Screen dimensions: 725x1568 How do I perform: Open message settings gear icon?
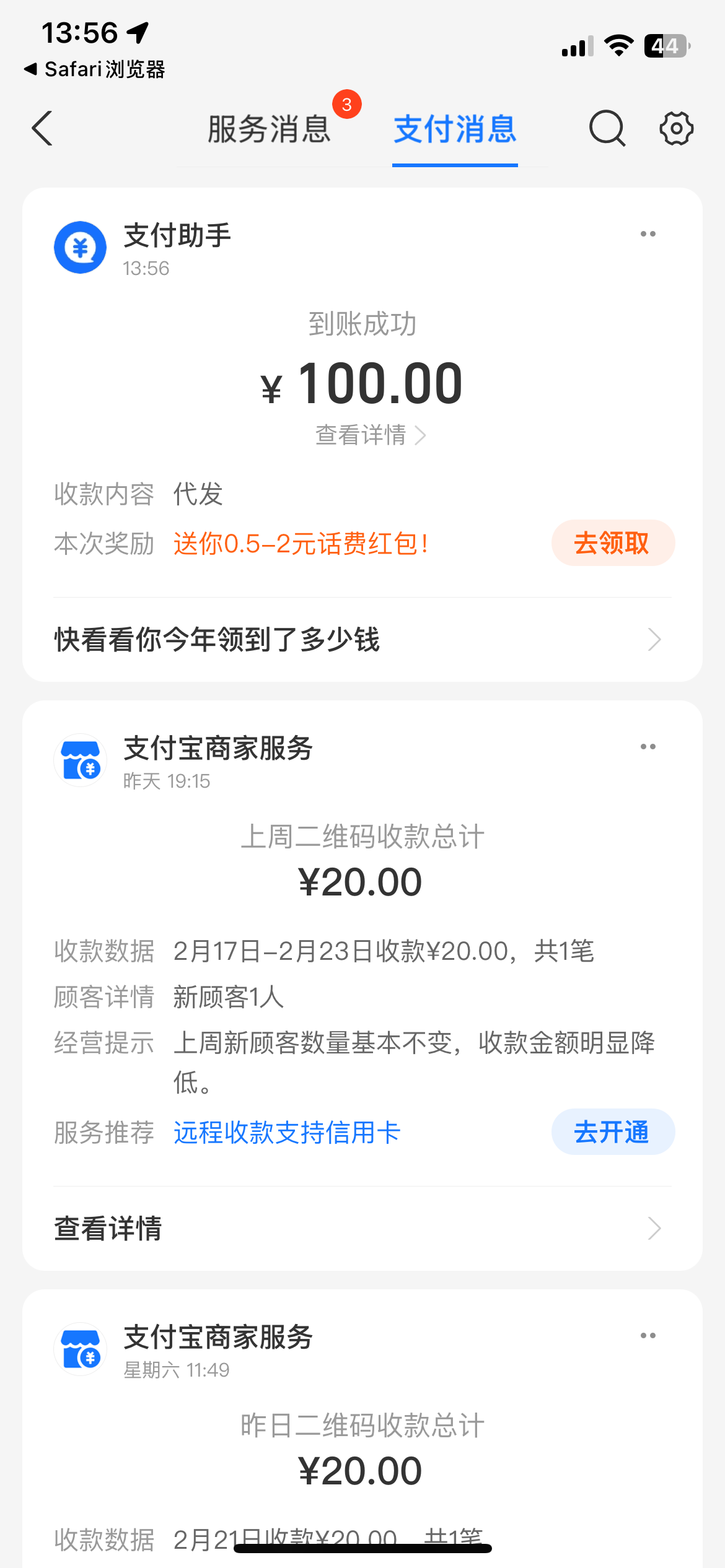(676, 129)
